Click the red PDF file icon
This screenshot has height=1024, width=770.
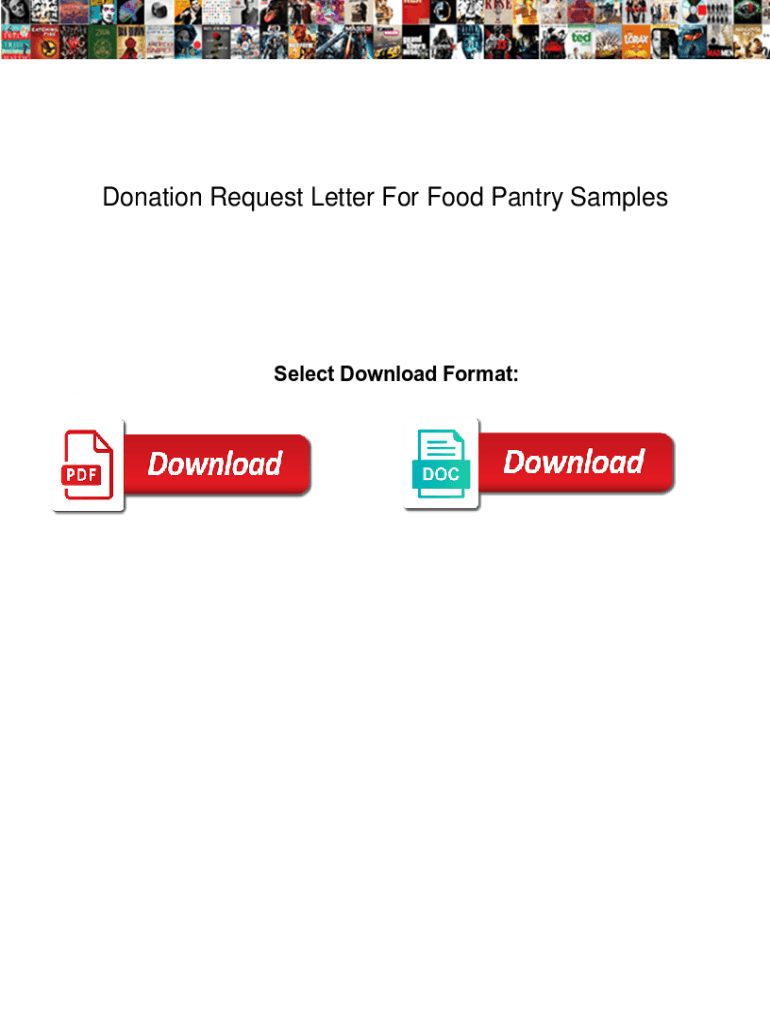click(88, 464)
